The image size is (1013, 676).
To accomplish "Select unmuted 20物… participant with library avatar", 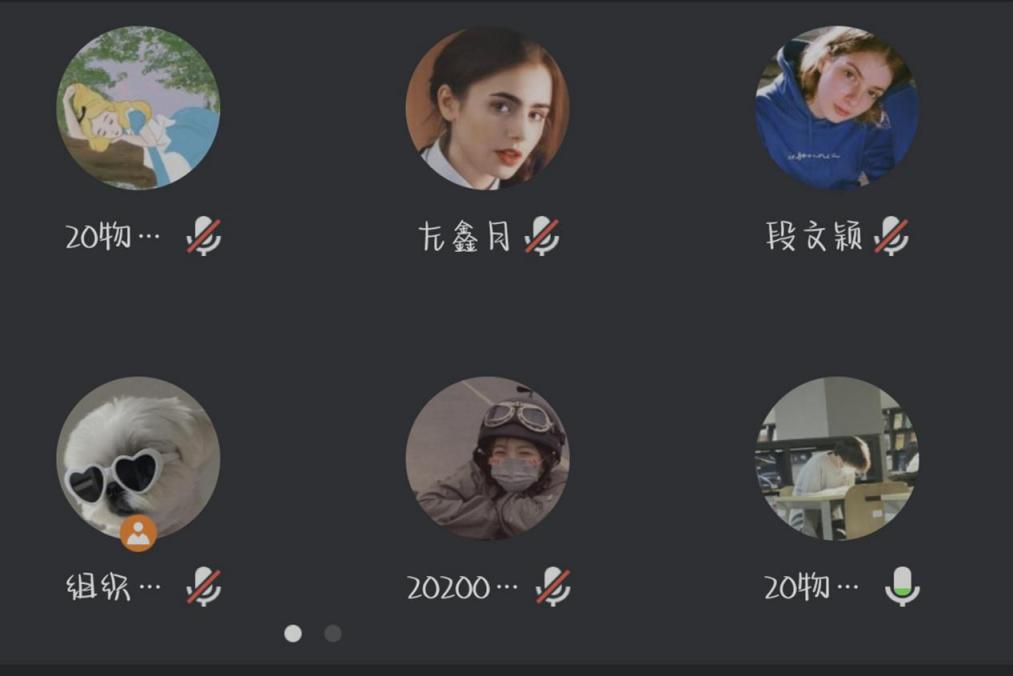I will [836, 458].
